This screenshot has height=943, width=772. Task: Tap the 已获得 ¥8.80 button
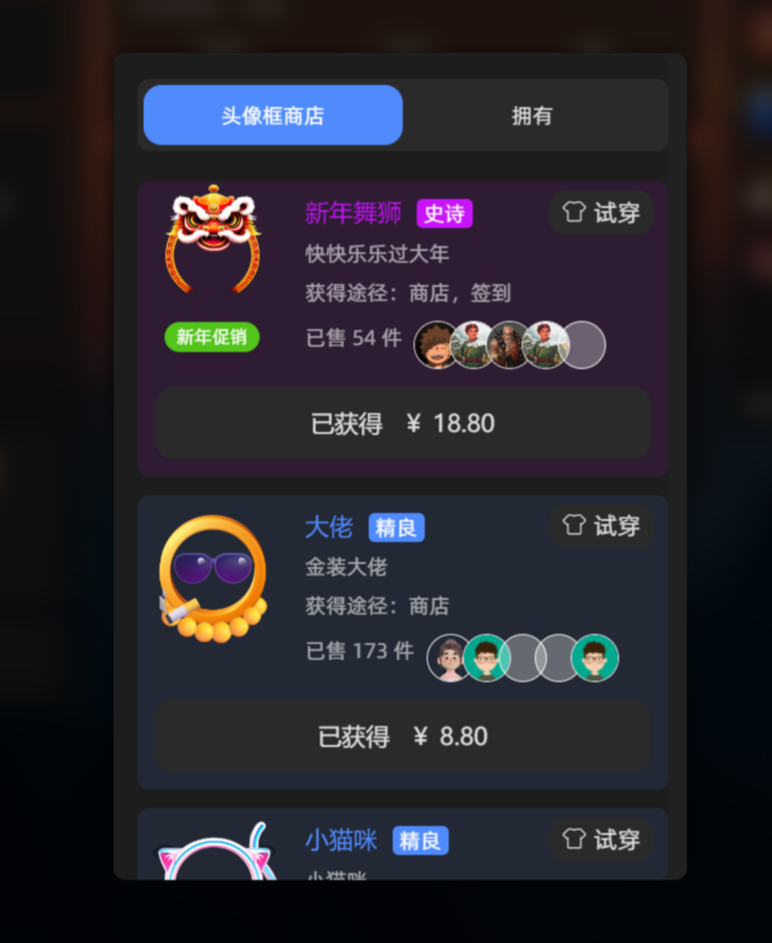[403, 737]
